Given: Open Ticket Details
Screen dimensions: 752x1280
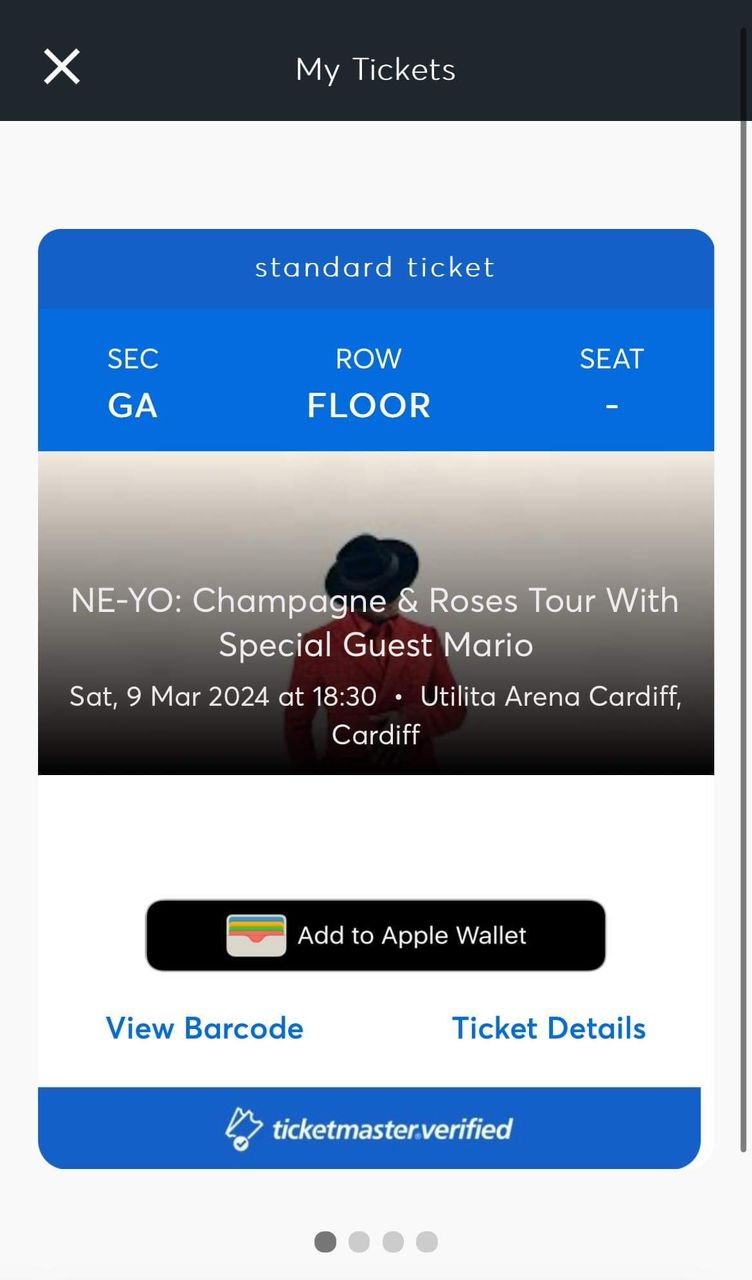Looking at the screenshot, I should pyautogui.click(x=548, y=1028).
